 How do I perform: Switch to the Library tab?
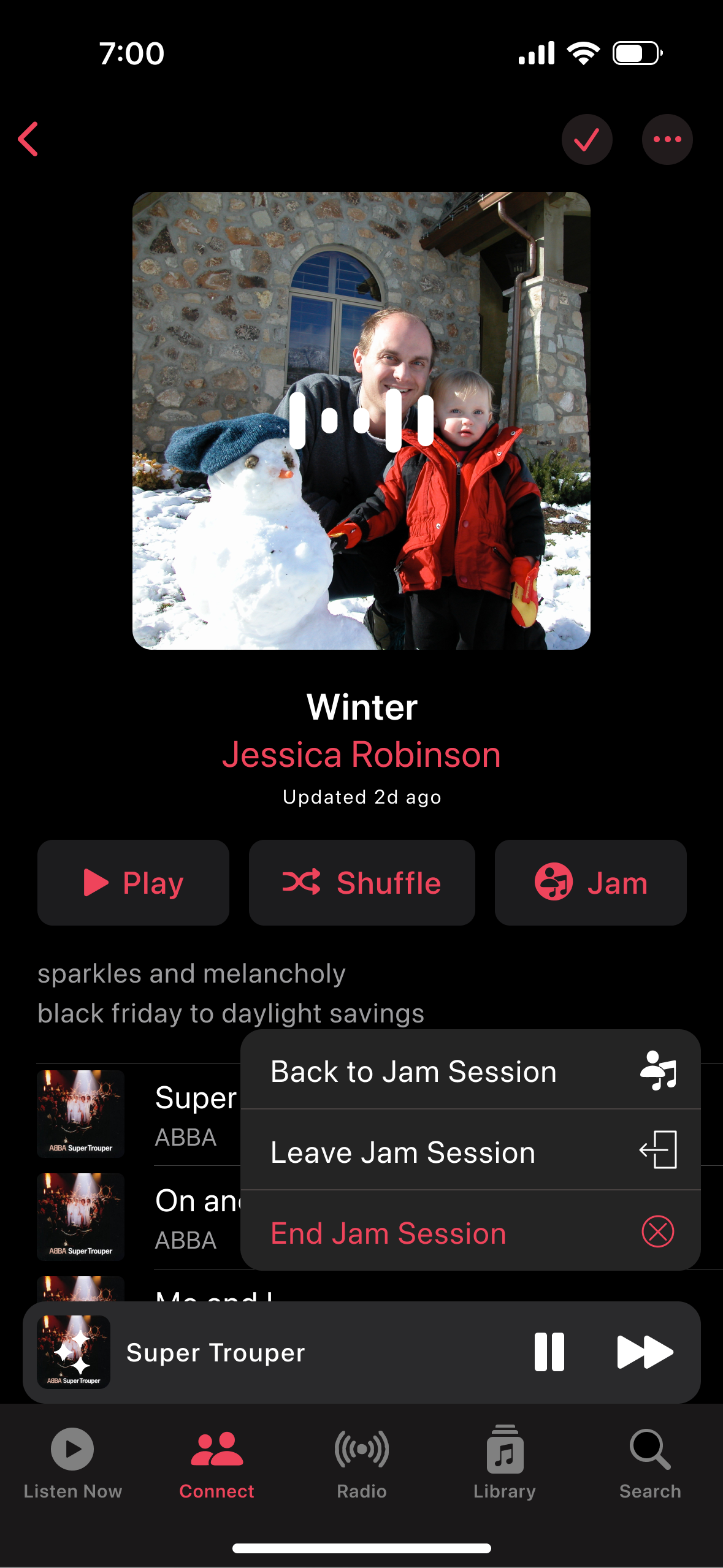[x=505, y=1463]
